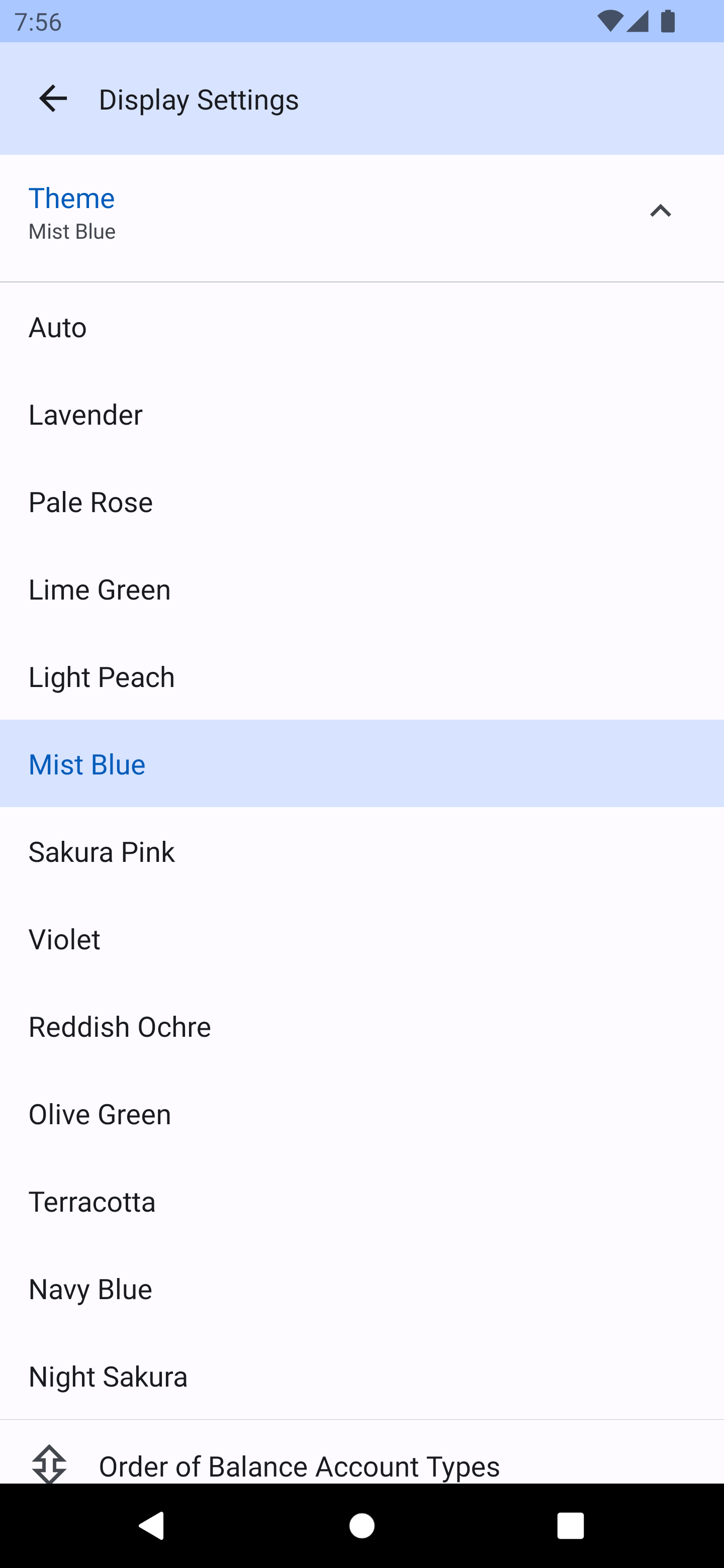Image resolution: width=724 pixels, height=1568 pixels.
Task: Tap the system home button
Action: (x=361, y=1526)
